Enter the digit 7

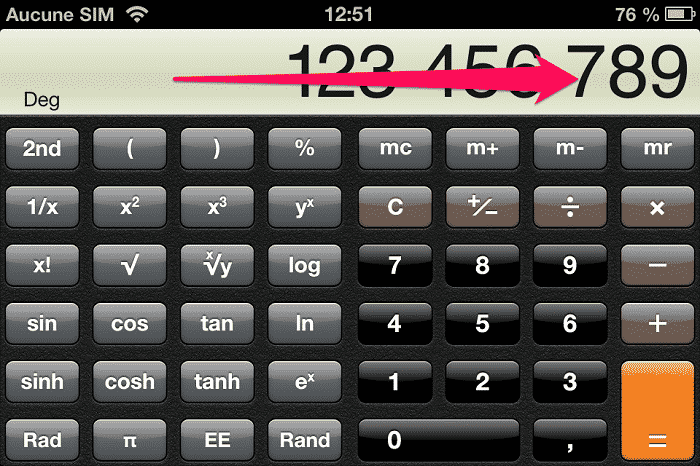coord(395,266)
